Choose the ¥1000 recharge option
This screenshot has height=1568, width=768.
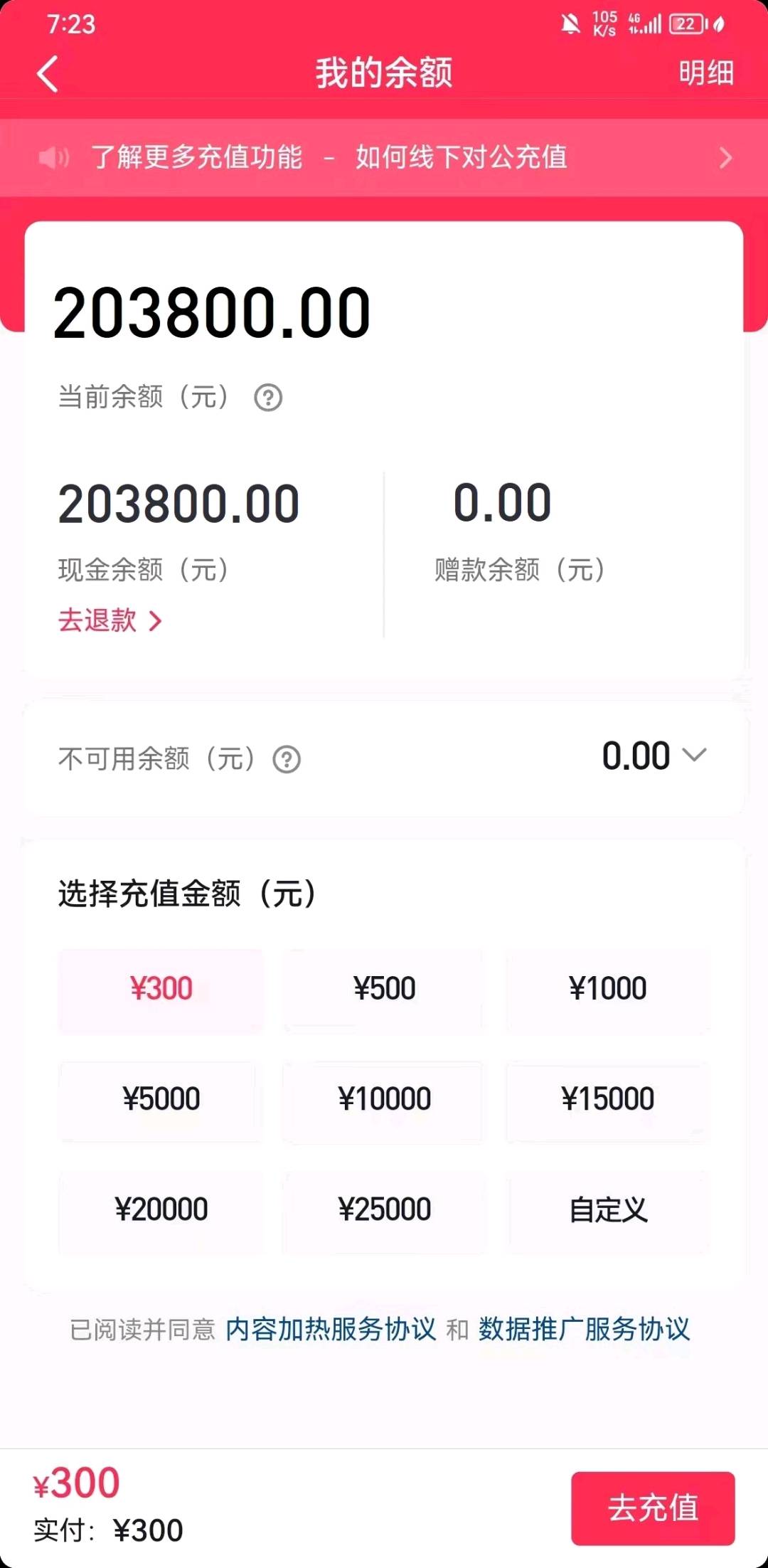pos(607,990)
